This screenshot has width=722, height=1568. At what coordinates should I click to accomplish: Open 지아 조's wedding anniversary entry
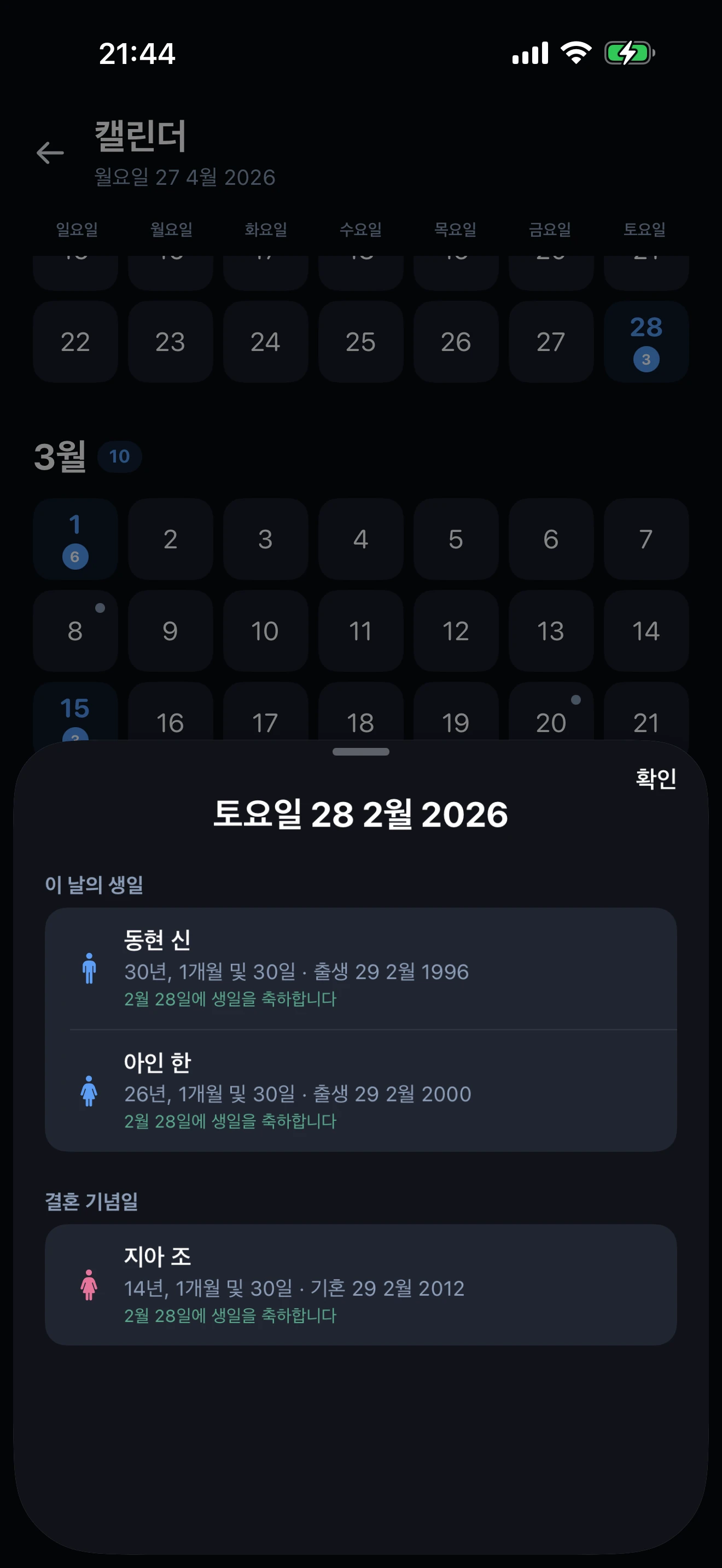click(360, 1284)
